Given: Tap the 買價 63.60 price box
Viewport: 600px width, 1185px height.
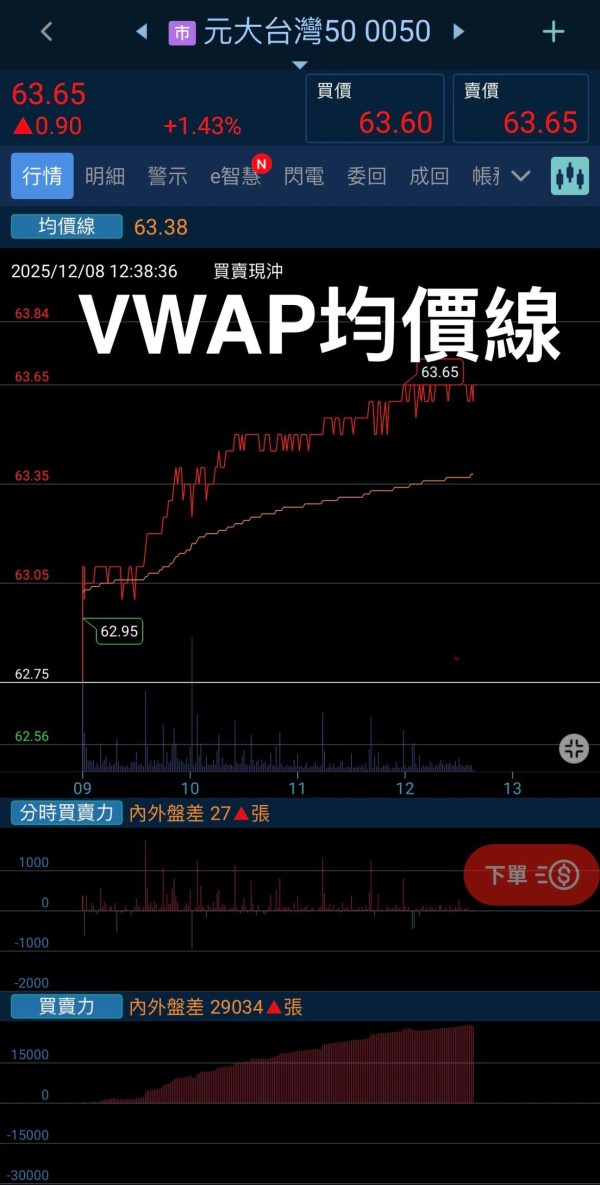Looking at the screenshot, I should (374, 108).
